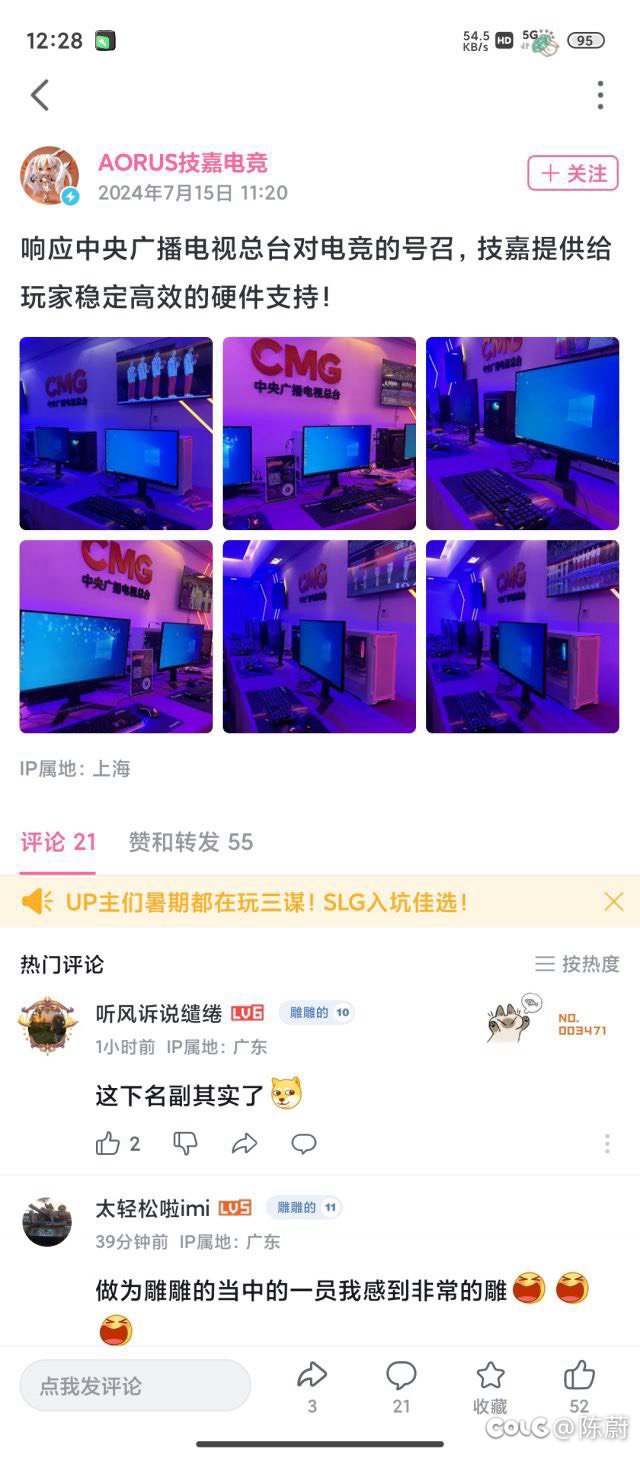The width and height of the screenshot is (640, 1457).
Task: Like 听风诉说缱绻's comment
Action: pos(118,1144)
